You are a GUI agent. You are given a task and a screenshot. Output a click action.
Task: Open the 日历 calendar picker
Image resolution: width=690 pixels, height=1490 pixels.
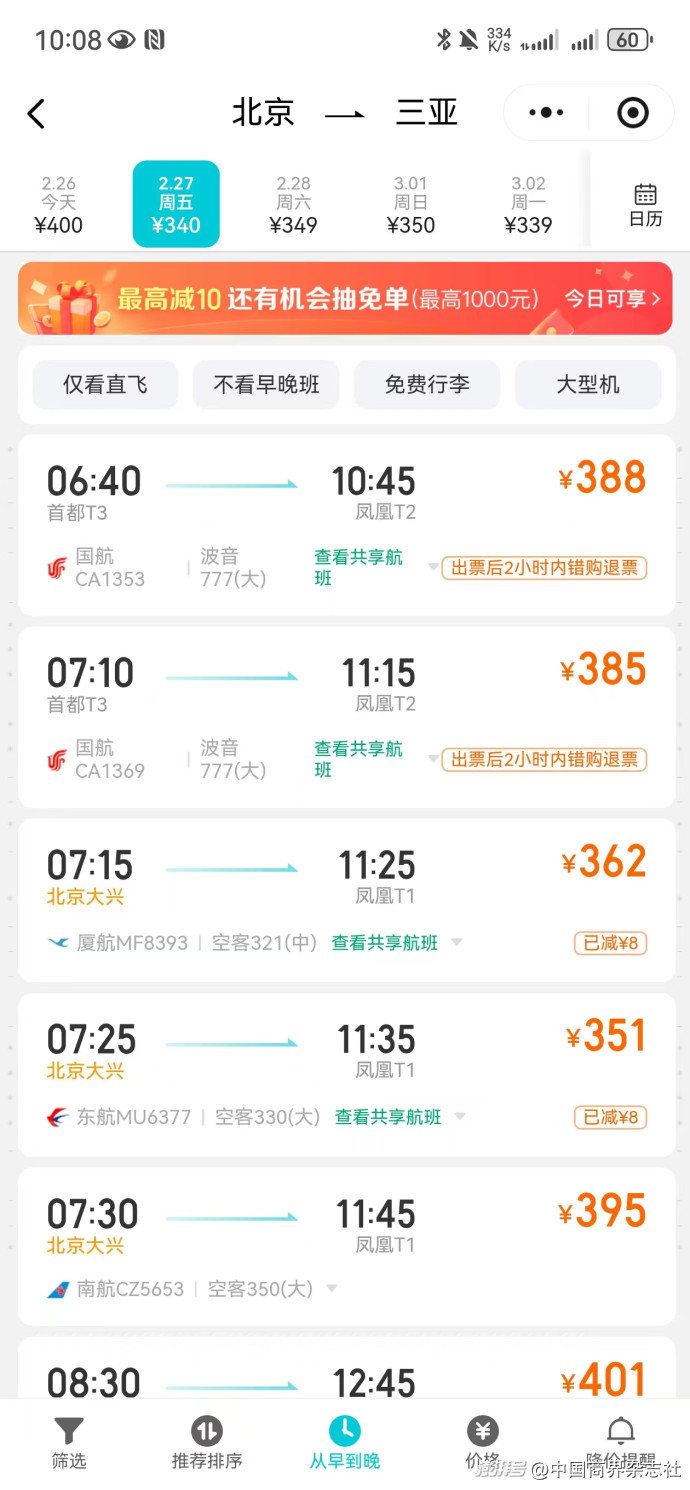tap(645, 205)
